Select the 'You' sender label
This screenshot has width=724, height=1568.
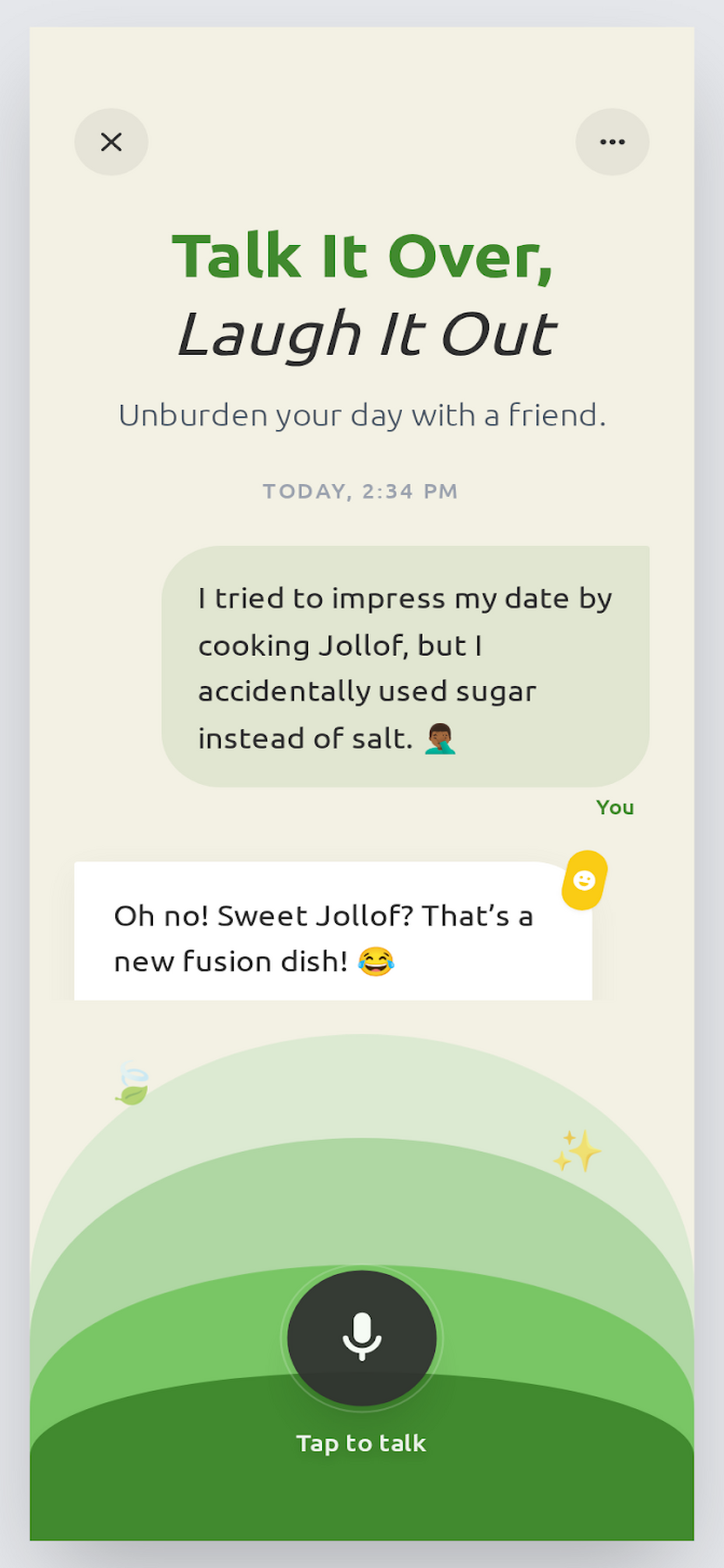[x=616, y=807]
